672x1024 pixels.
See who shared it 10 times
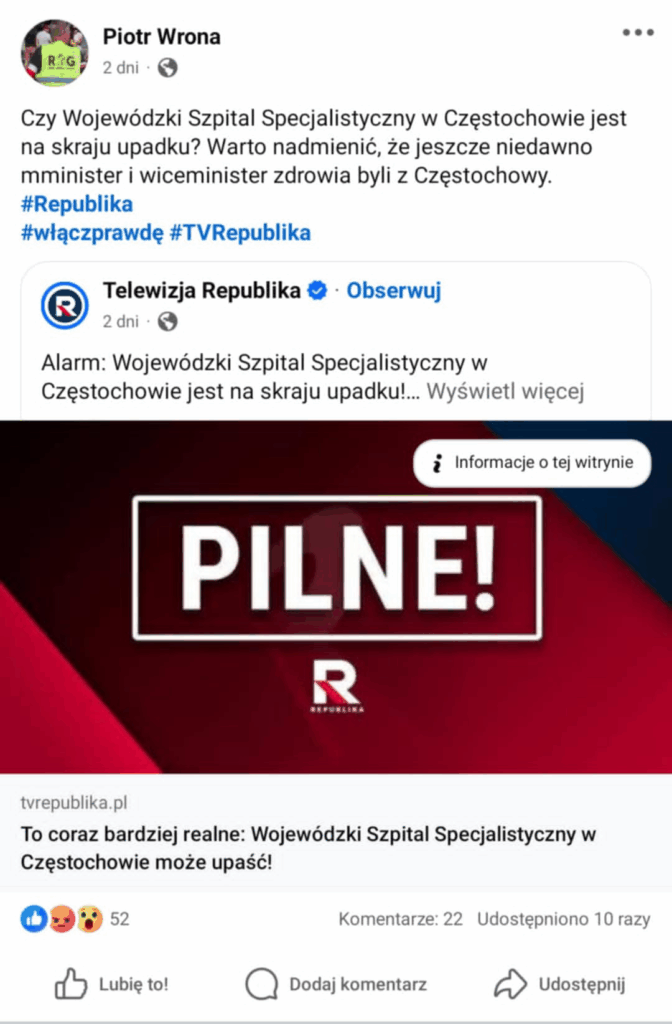coord(563,919)
